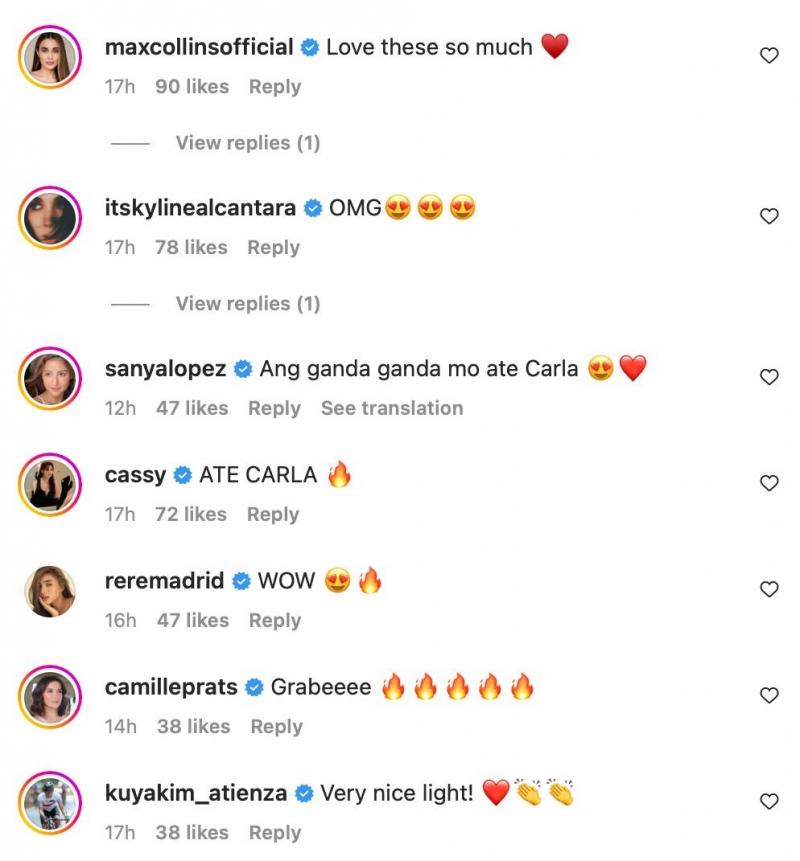This screenshot has width=800, height=861.
Task: Reply to maxcollinsofficial's comment
Action: coord(275,87)
